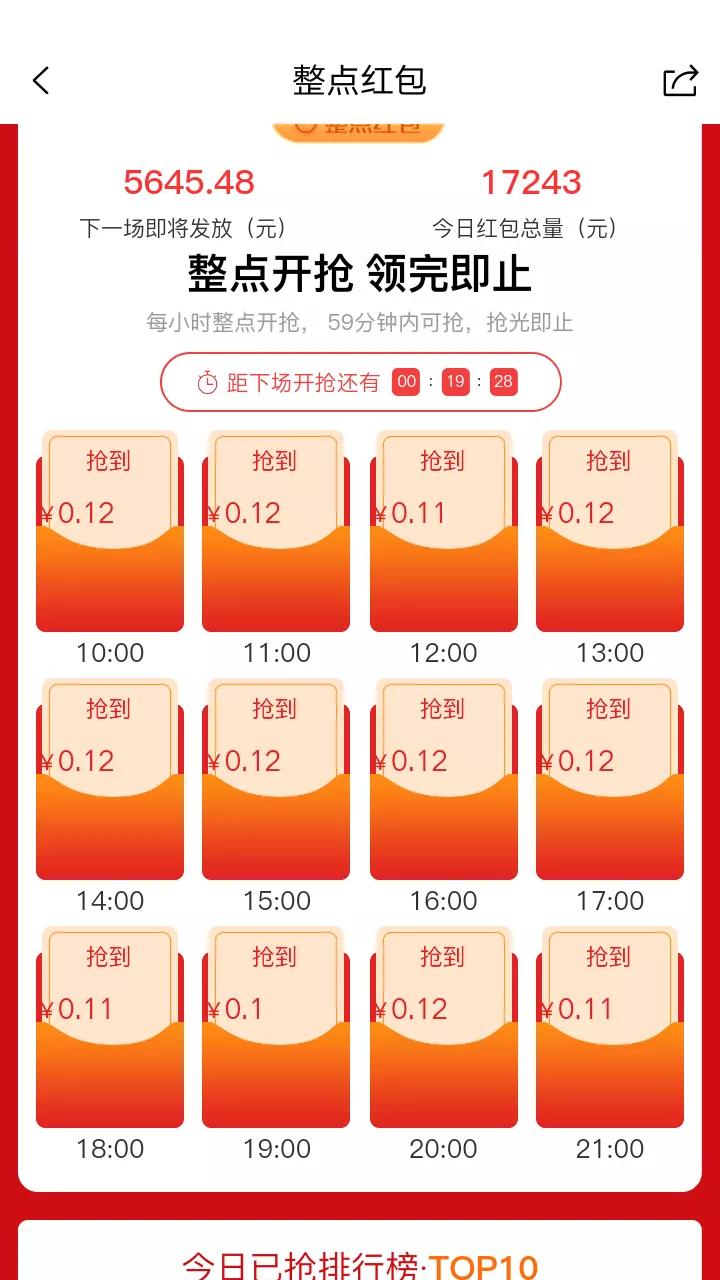Select the 20:00 red envelope
Image resolution: width=720 pixels, height=1280 pixels.
tap(443, 1028)
